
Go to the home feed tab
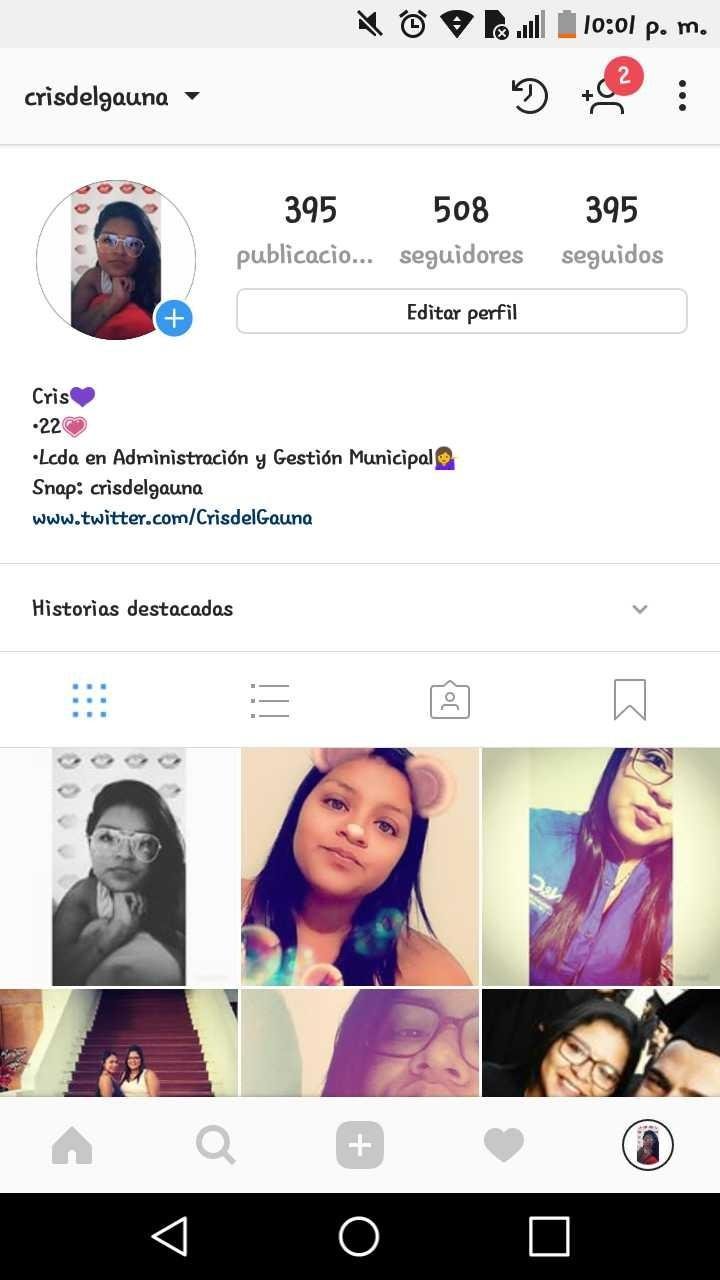point(72,1146)
